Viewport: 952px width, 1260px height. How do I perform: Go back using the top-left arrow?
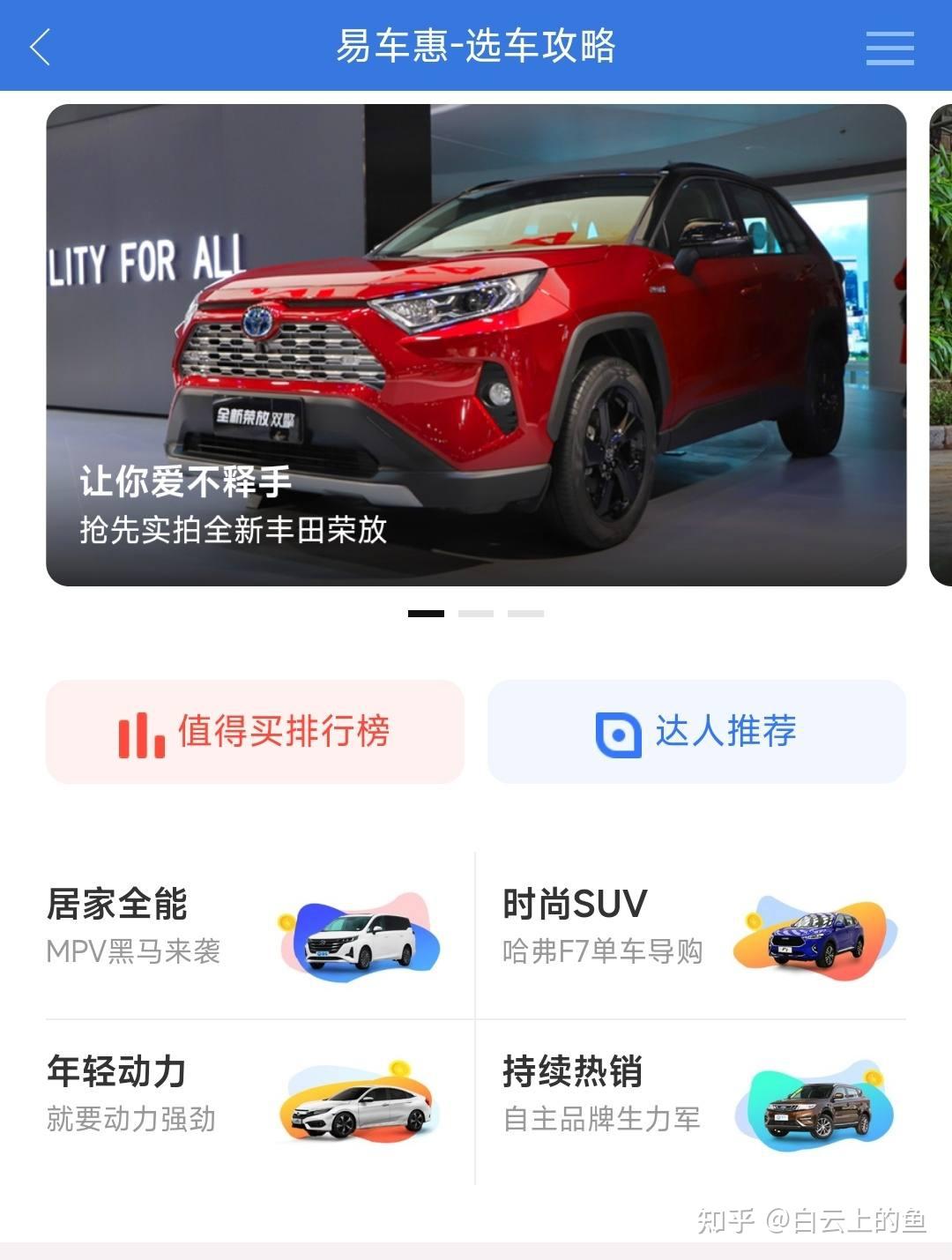click(41, 47)
